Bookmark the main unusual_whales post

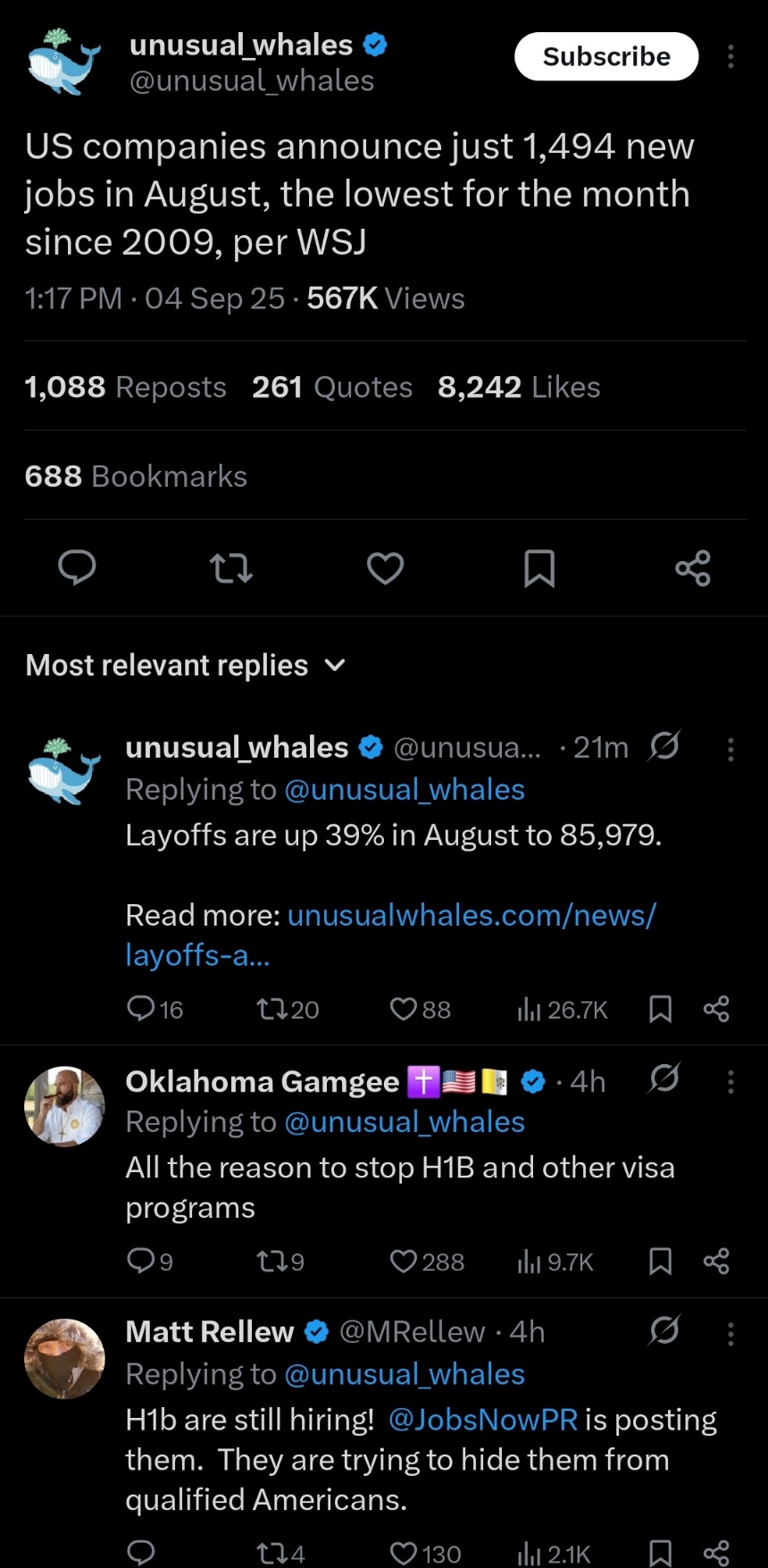pos(539,567)
